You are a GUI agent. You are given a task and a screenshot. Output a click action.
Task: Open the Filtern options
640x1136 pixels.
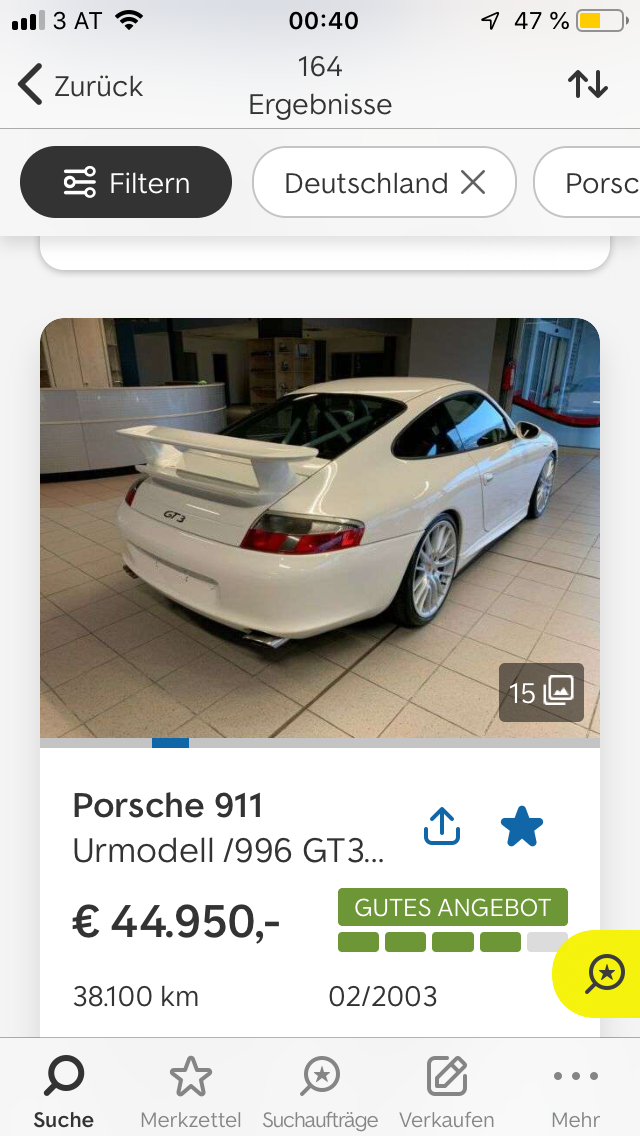(x=126, y=182)
